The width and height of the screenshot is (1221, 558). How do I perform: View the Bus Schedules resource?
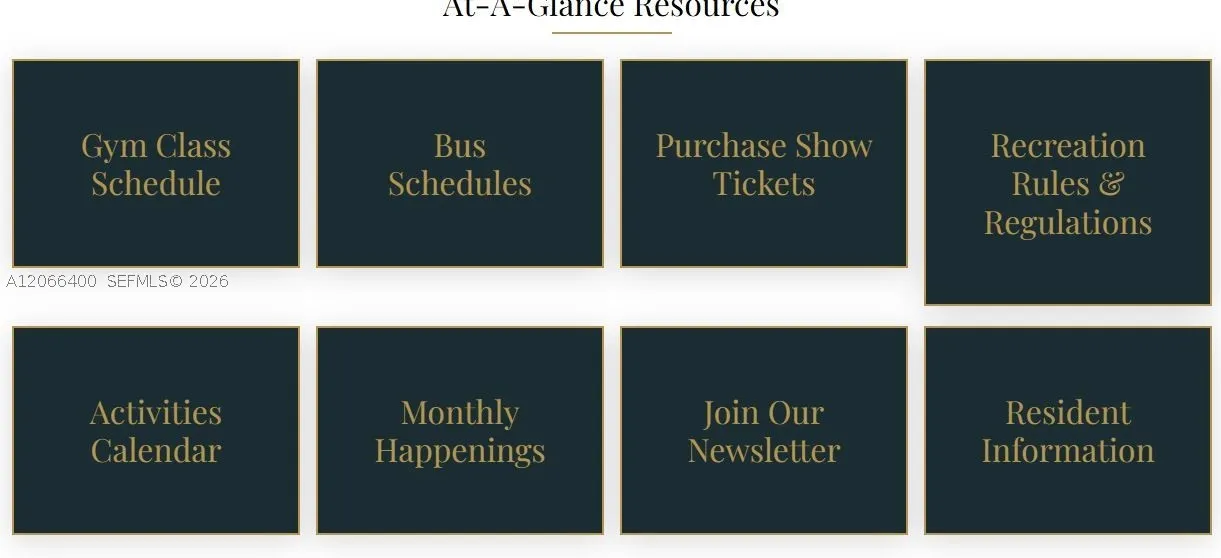point(460,163)
